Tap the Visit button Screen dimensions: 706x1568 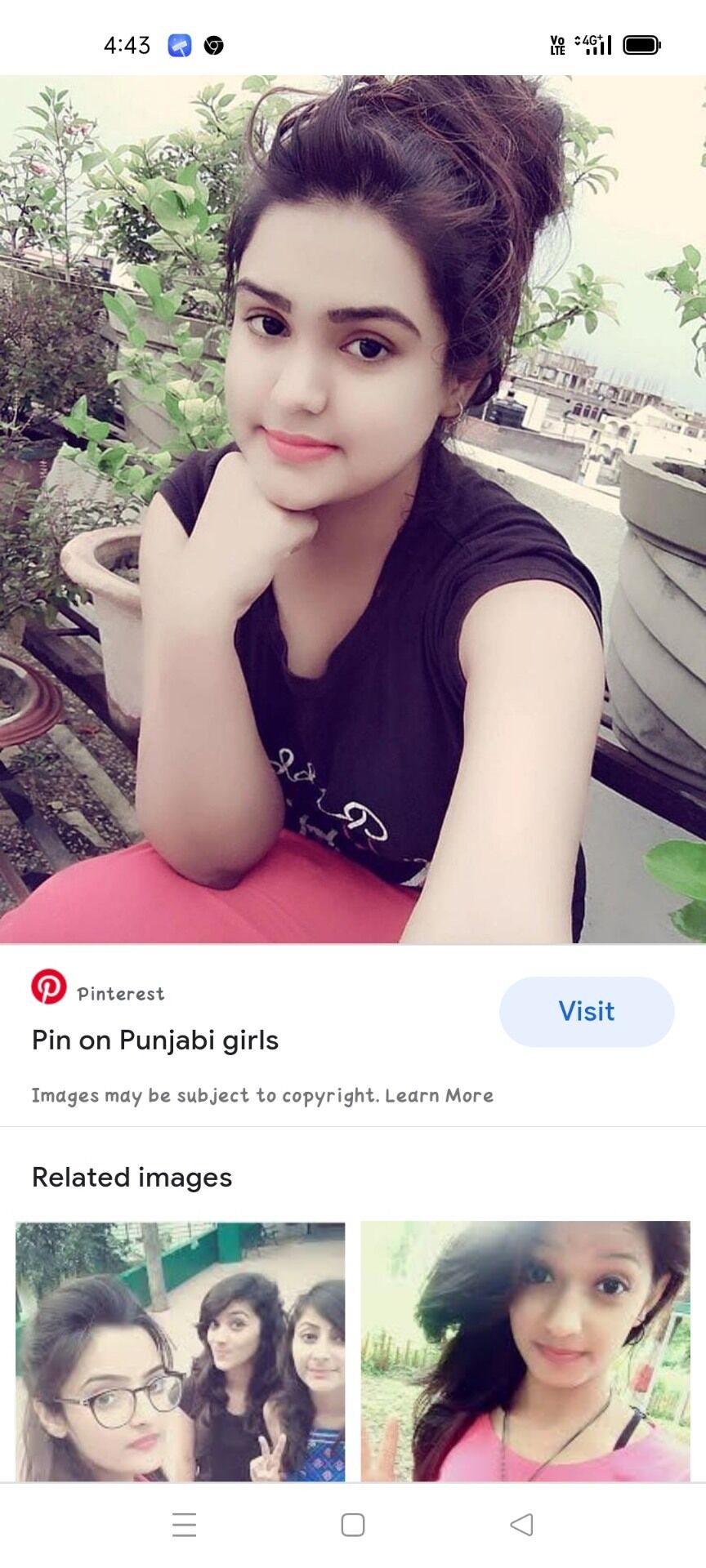coord(587,1011)
